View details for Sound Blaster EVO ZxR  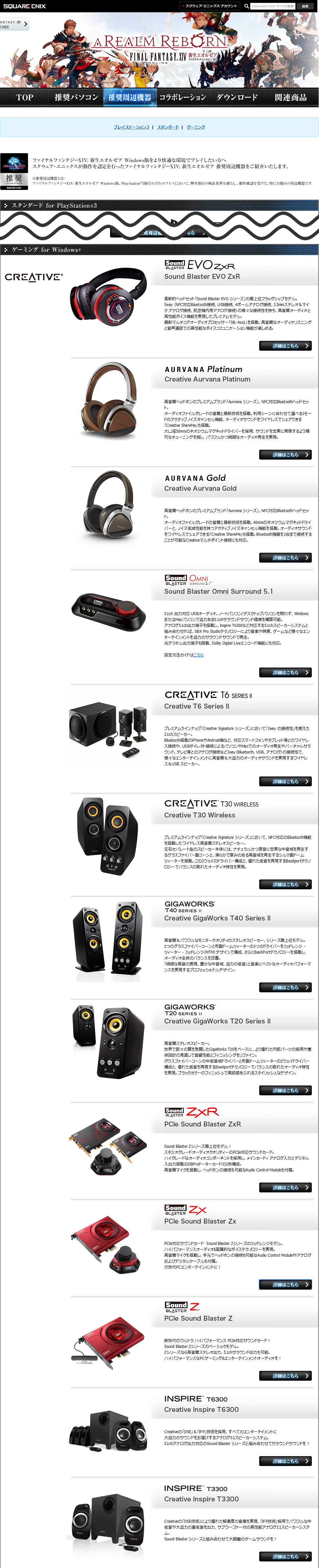tap(285, 346)
